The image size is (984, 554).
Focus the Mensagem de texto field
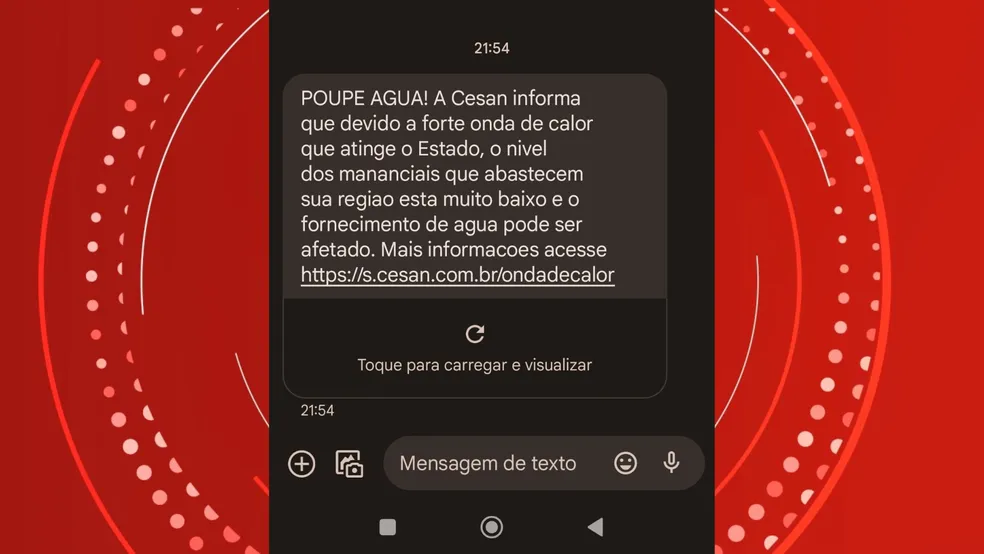point(490,463)
